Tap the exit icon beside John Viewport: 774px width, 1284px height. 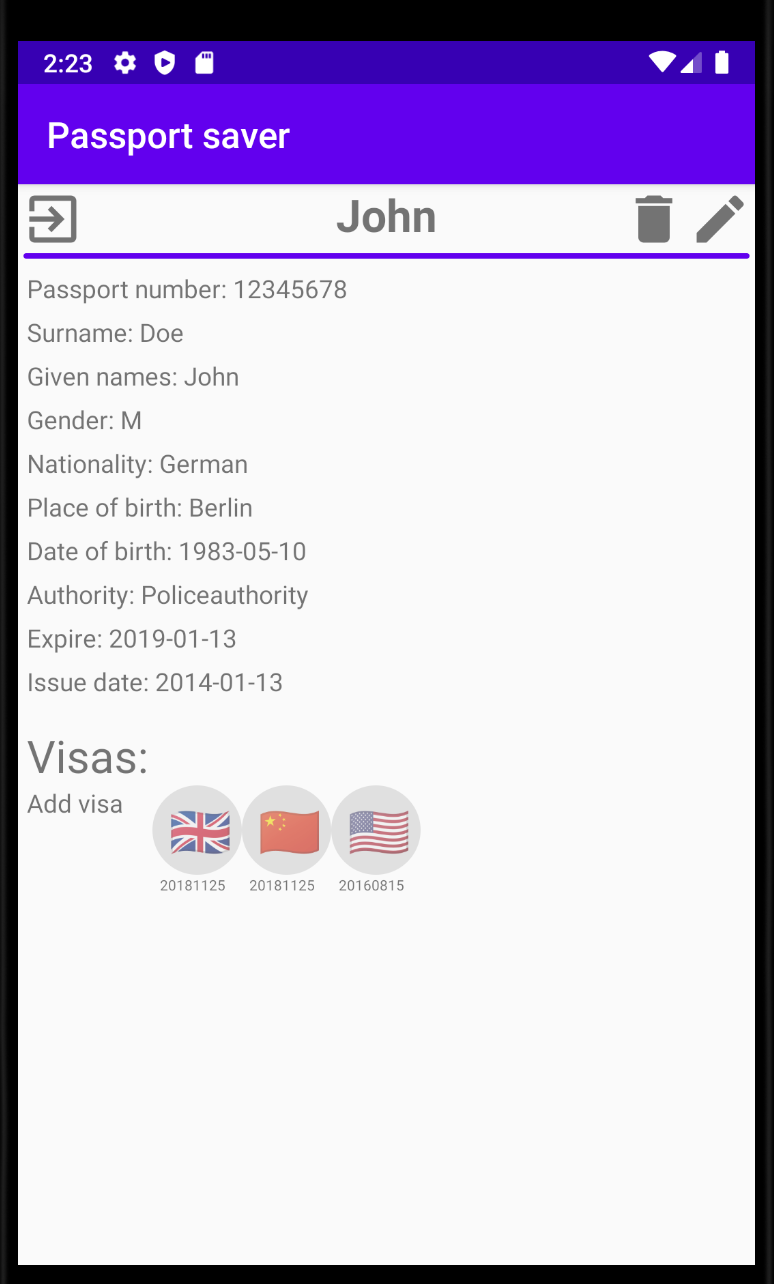tap(53, 219)
